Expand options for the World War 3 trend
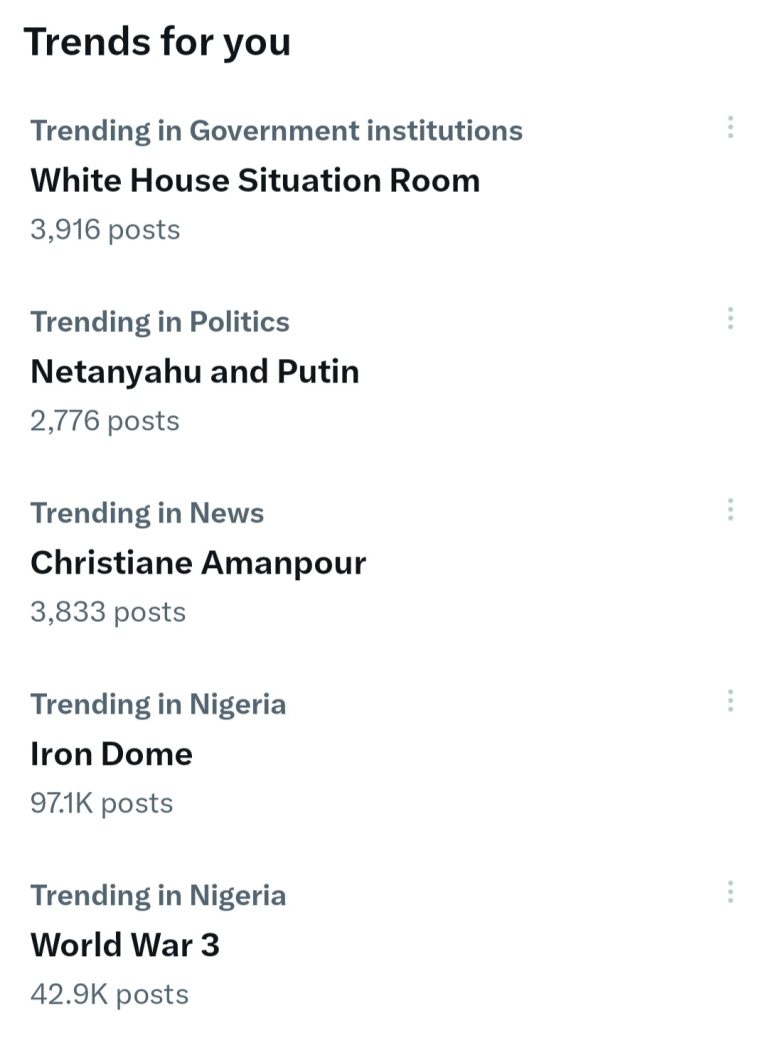This screenshot has width=768, height=1040. coord(731,892)
